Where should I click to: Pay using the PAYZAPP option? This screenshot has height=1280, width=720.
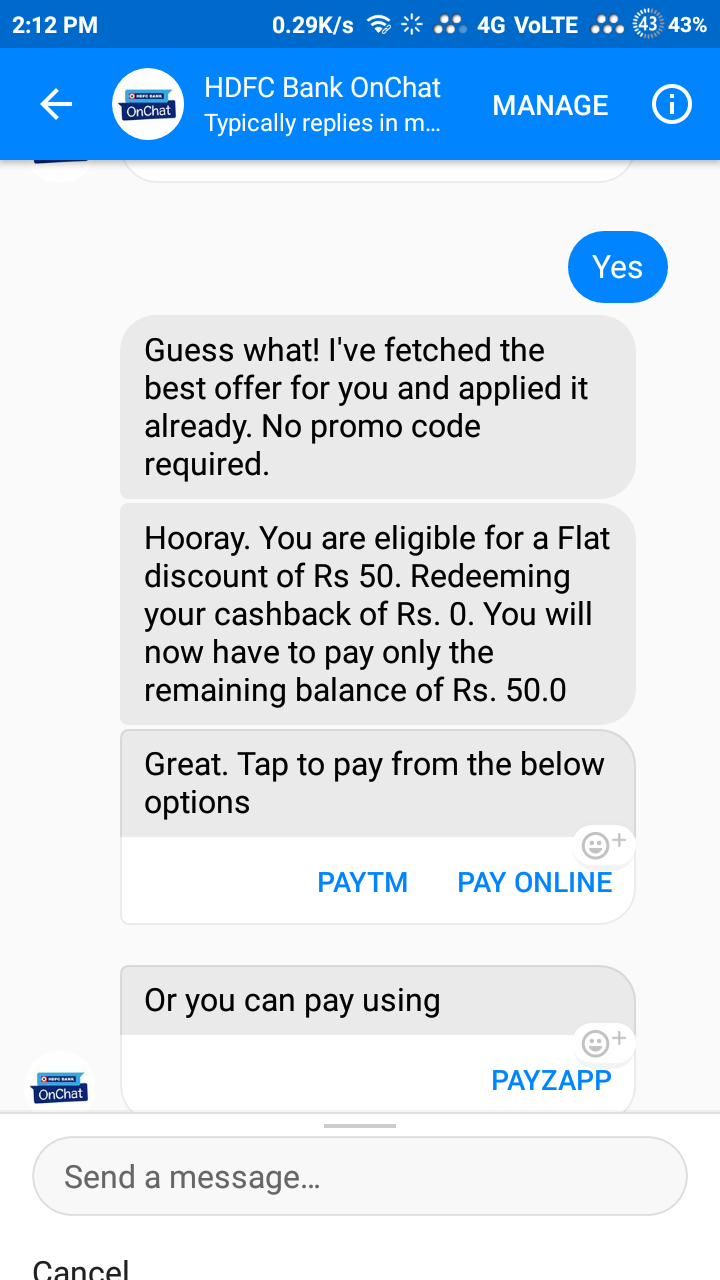click(x=551, y=1079)
